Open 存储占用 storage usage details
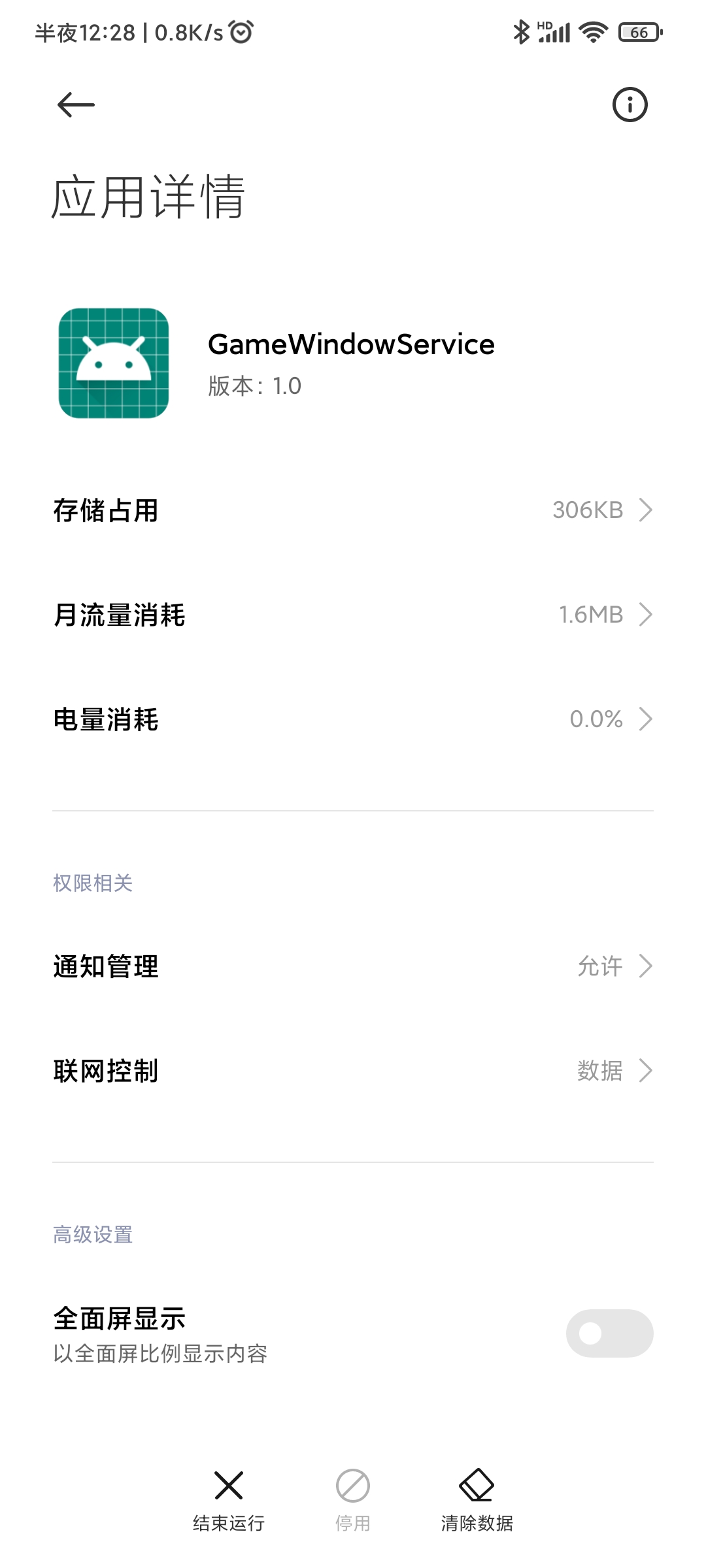The image size is (706, 1568). tap(353, 510)
